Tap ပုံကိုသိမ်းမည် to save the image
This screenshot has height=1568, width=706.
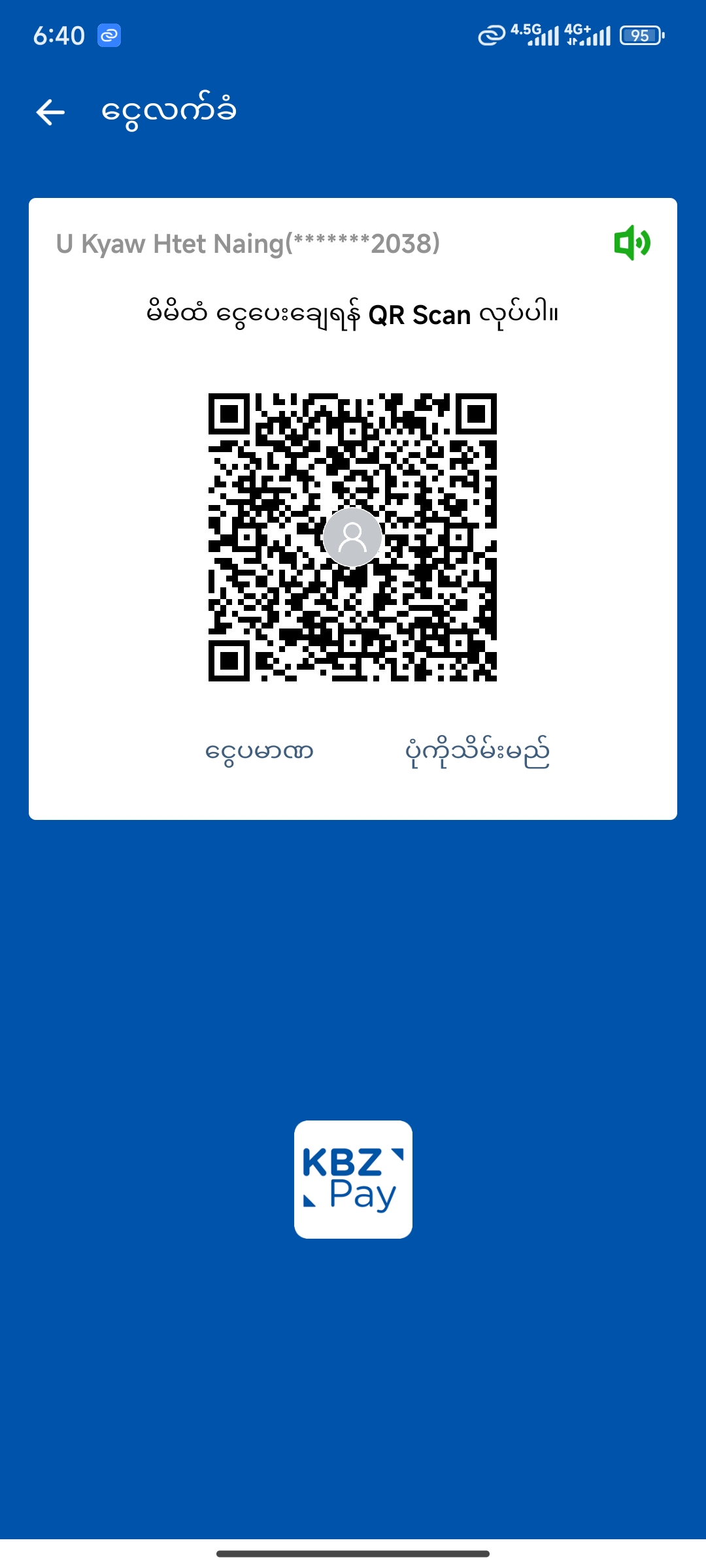point(477,753)
